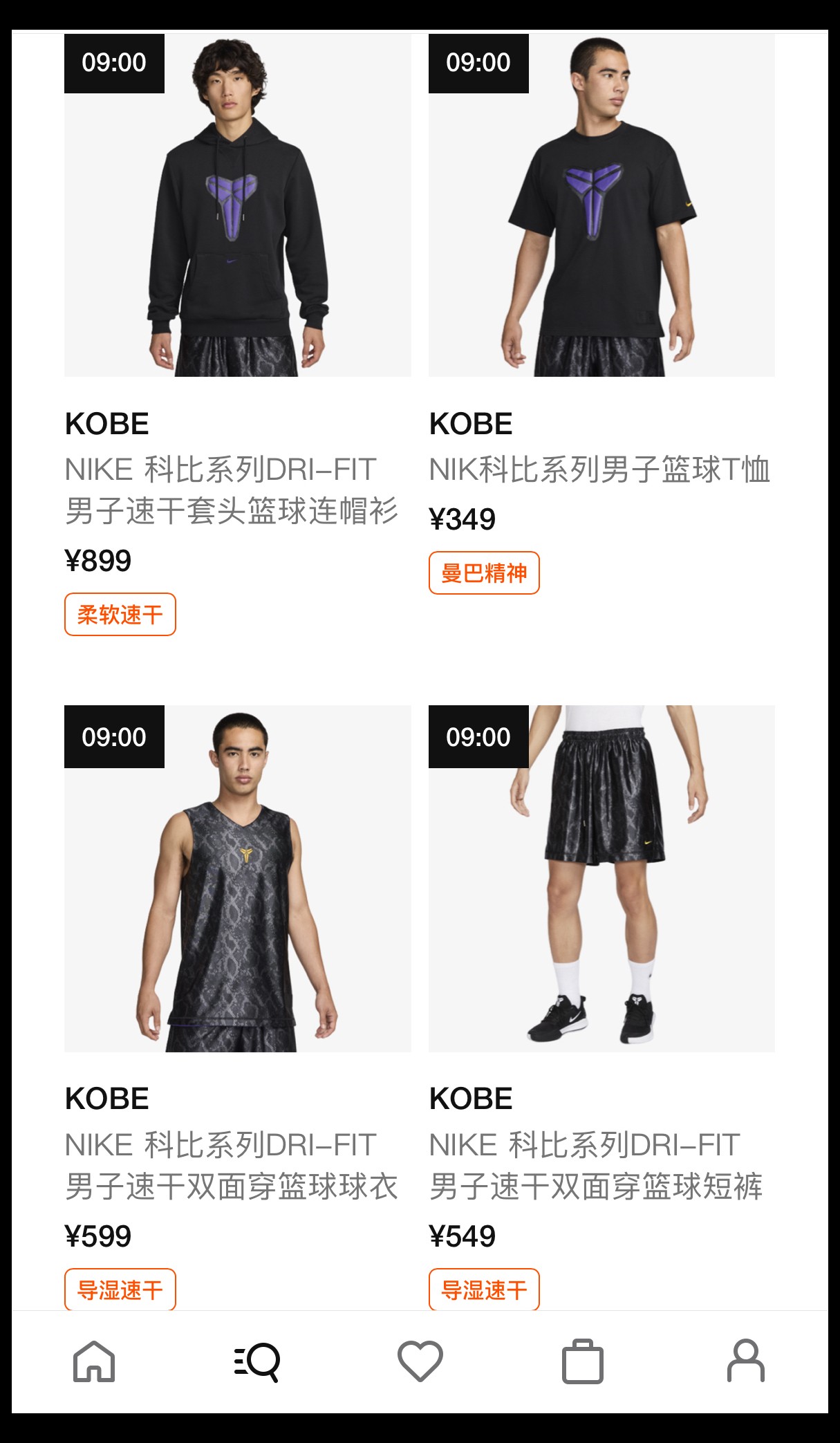Open the shopping bag tab
The height and width of the screenshot is (1443, 840).
[582, 1361]
